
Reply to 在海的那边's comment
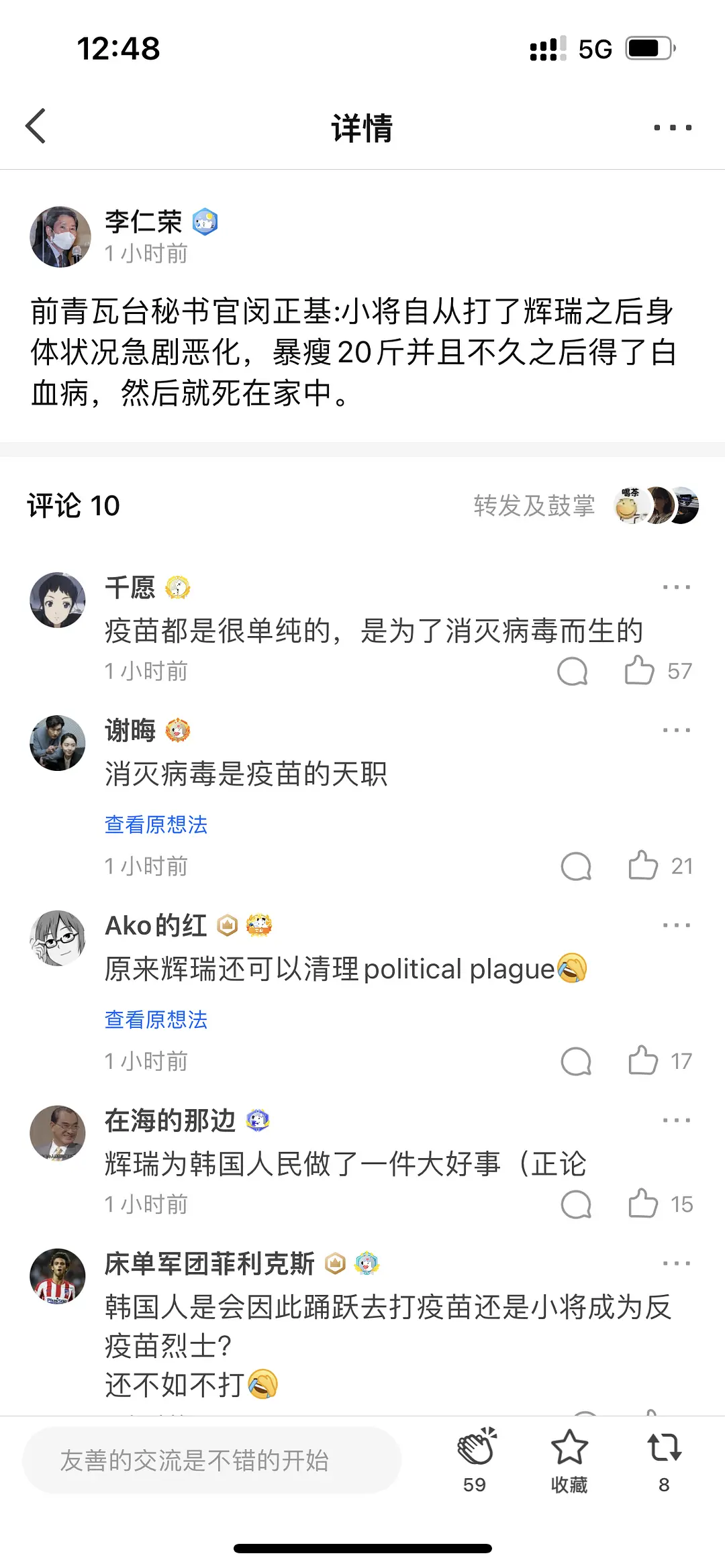(576, 1204)
